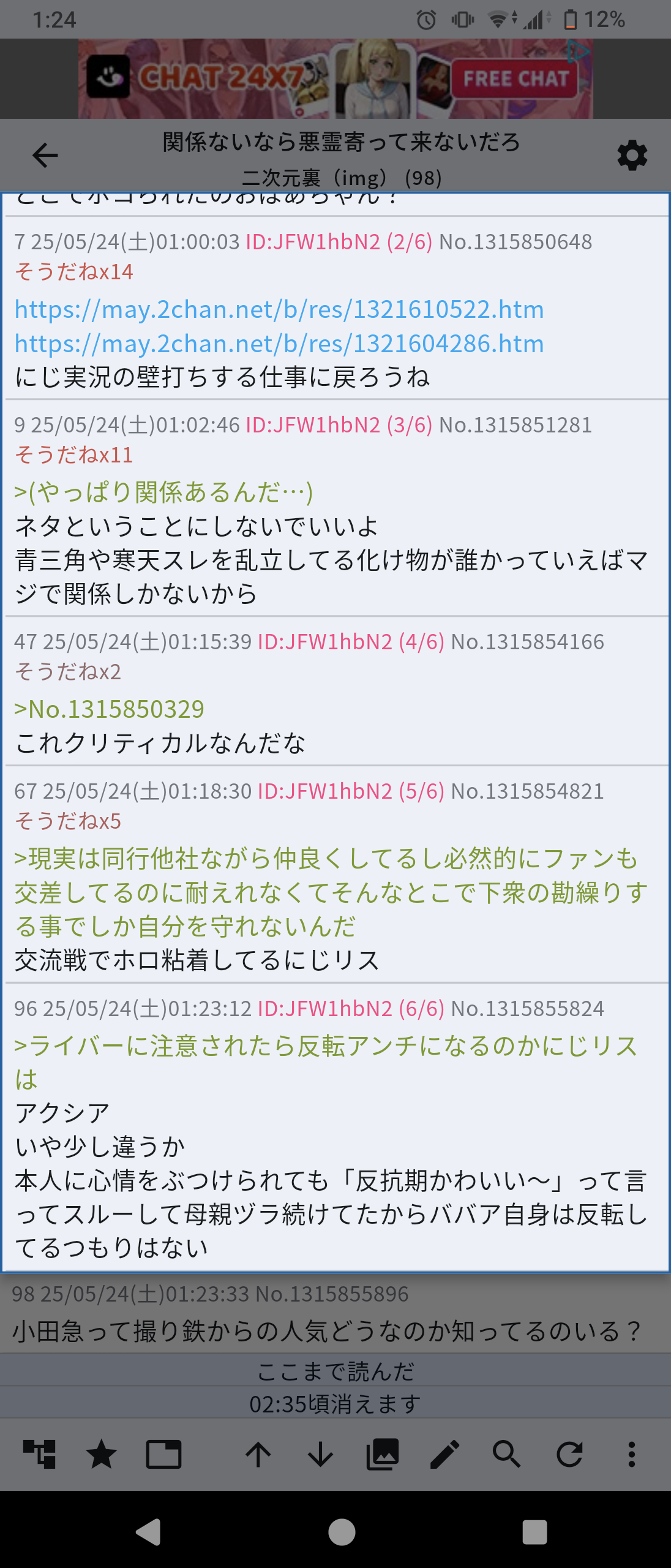
Task: Reload the thread
Action: point(569,1453)
